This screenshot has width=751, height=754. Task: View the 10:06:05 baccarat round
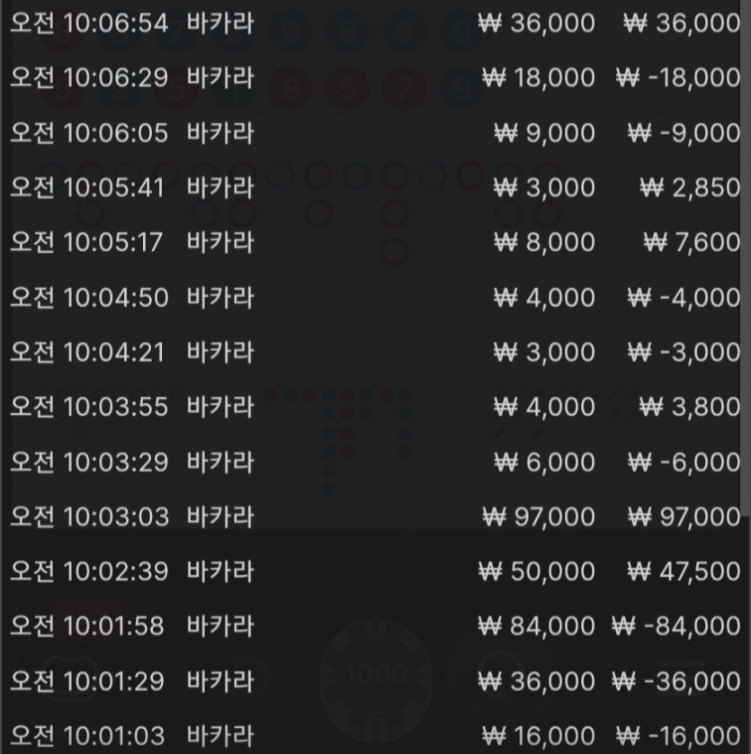coord(375,132)
